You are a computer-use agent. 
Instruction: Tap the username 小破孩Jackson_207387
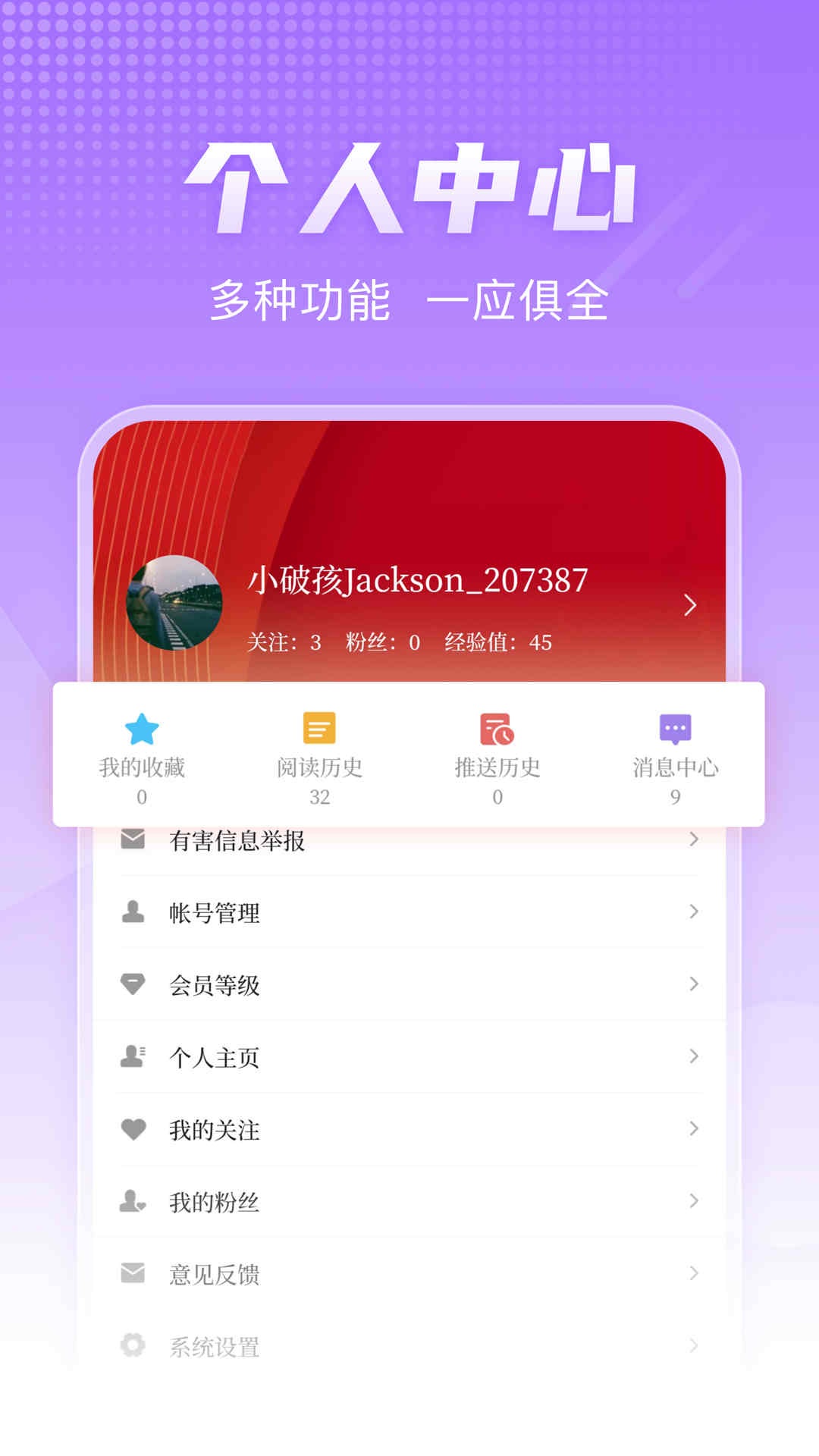(x=417, y=580)
